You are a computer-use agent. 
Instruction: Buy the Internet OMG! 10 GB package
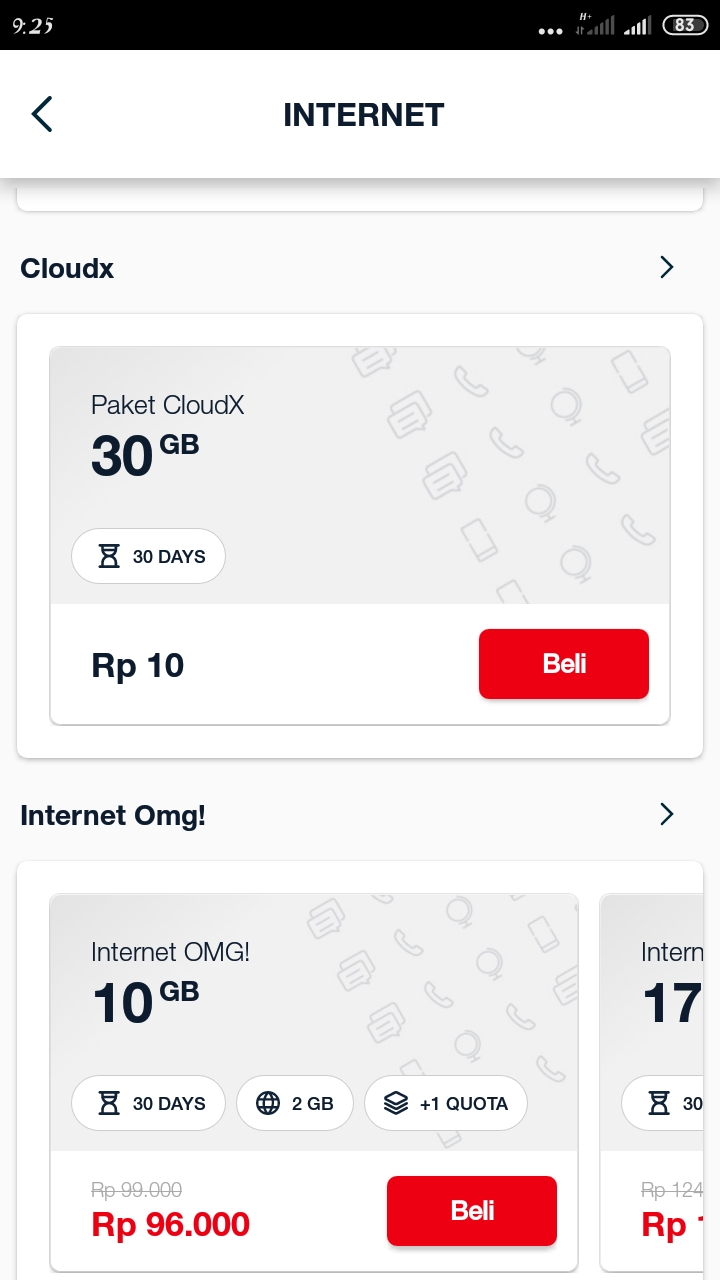(x=471, y=1211)
